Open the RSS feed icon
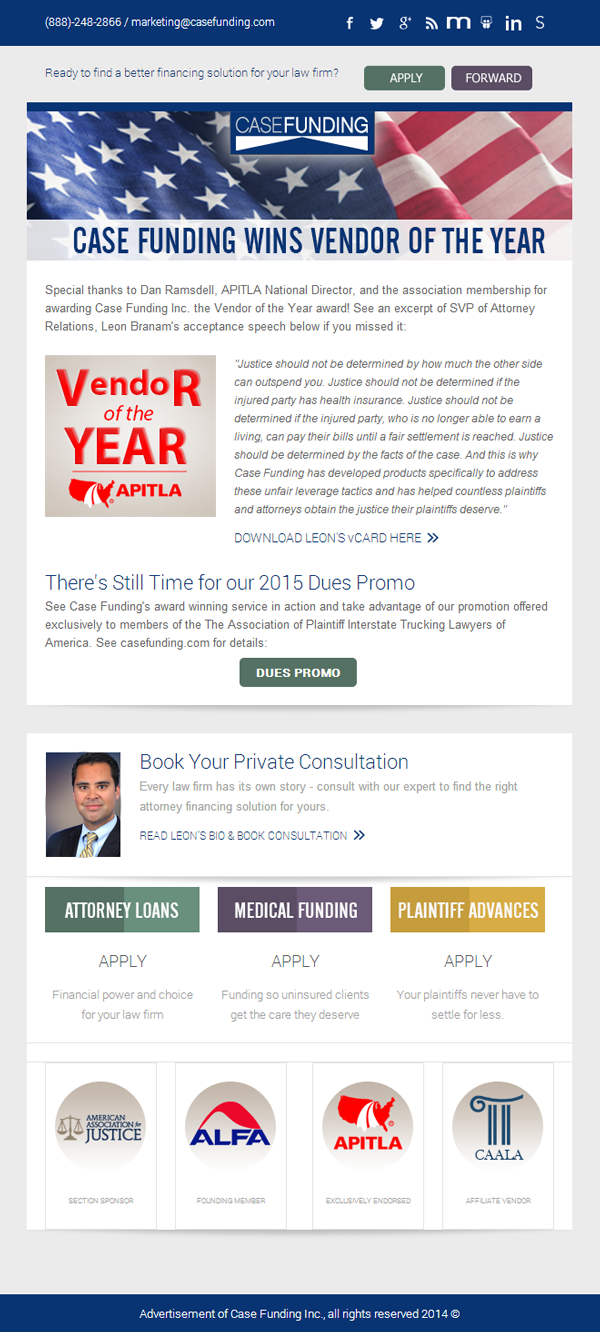 [x=431, y=23]
